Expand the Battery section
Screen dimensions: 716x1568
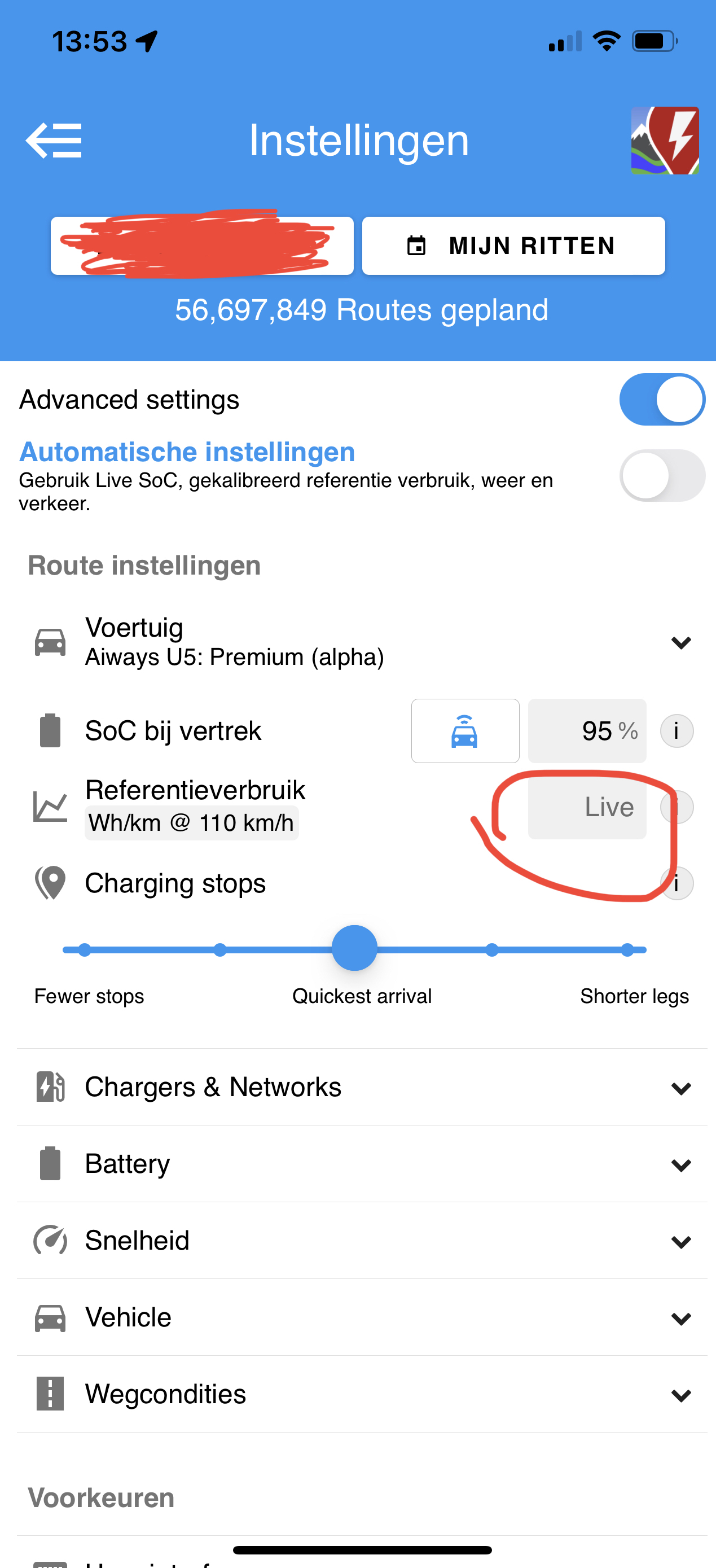point(362,1164)
